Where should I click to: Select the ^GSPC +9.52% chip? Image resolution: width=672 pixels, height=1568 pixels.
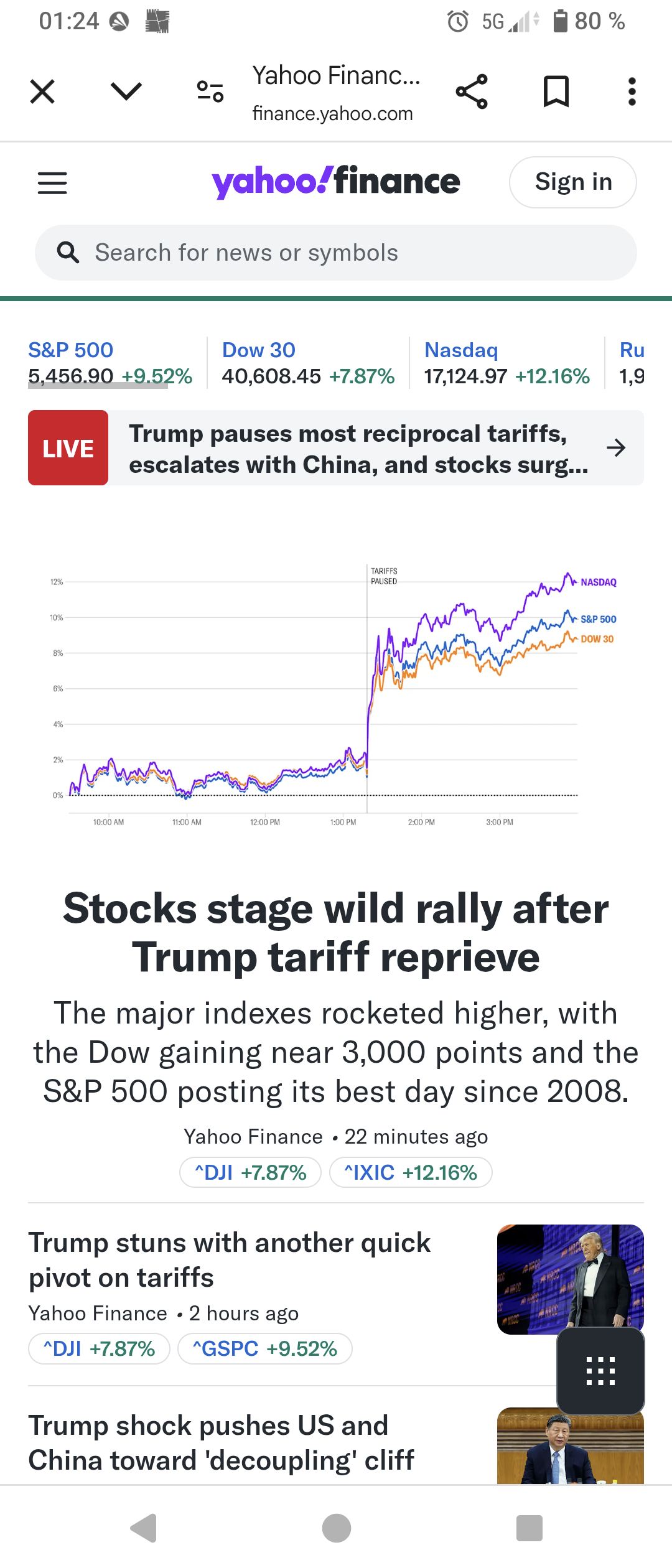tap(264, 1349)
